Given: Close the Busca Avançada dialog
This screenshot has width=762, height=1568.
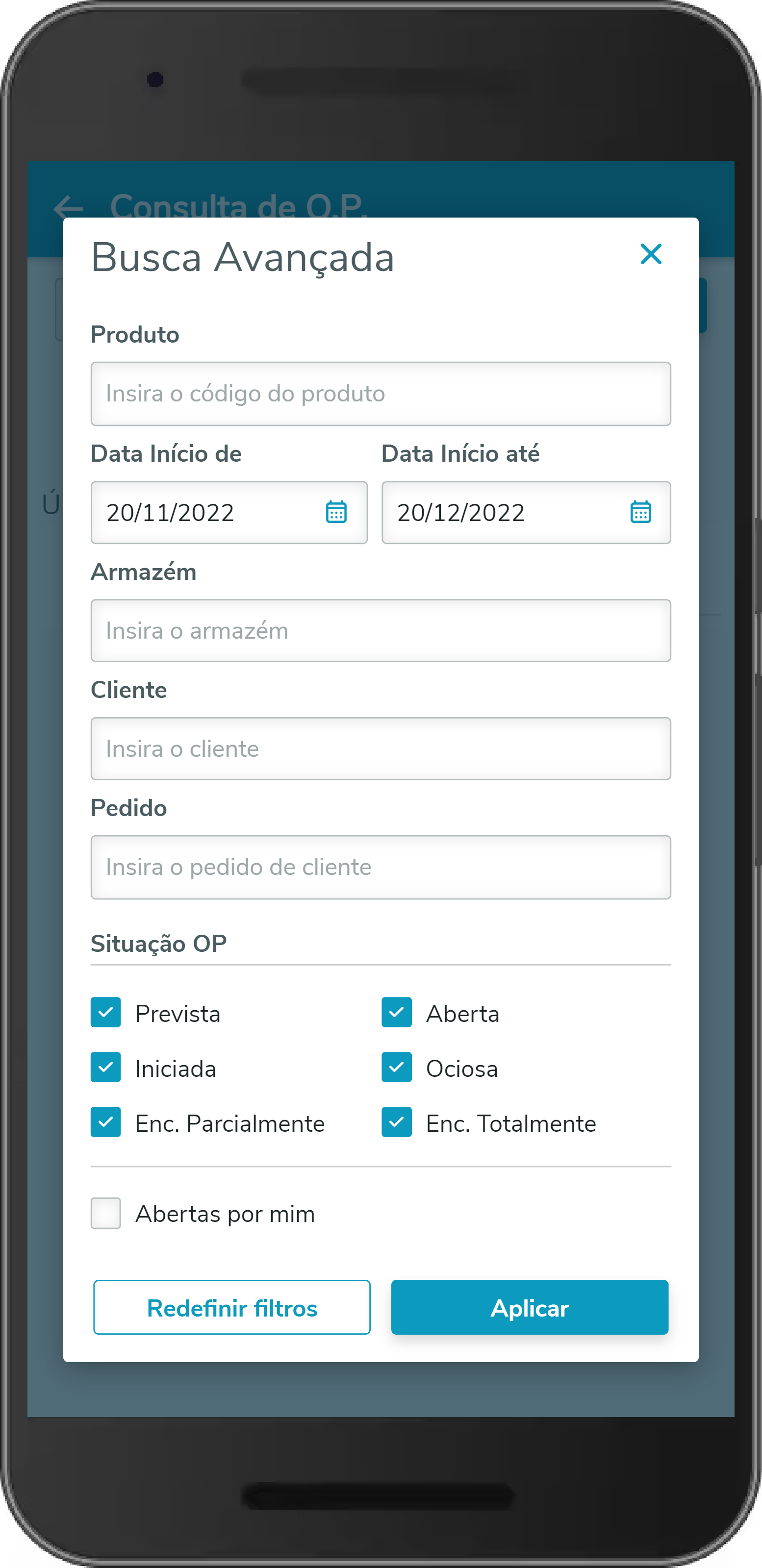Looking at the screenshot, I should click(651, 254).
